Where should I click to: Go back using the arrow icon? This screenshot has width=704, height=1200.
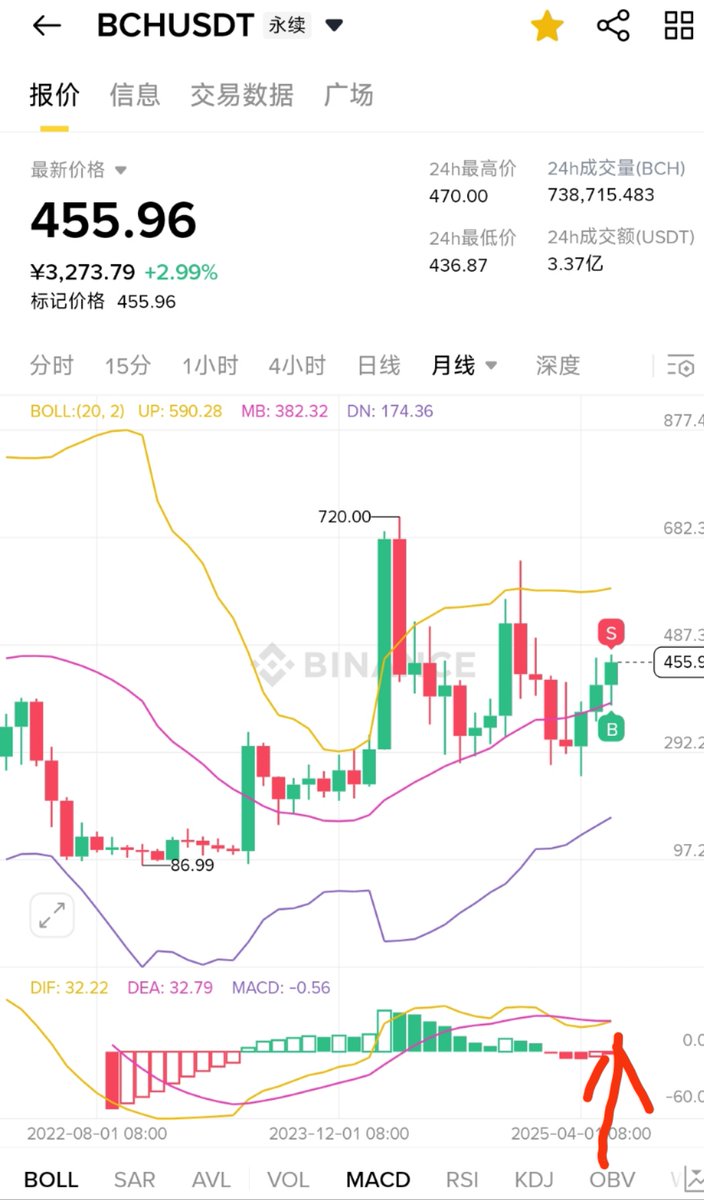click(47, 26)
